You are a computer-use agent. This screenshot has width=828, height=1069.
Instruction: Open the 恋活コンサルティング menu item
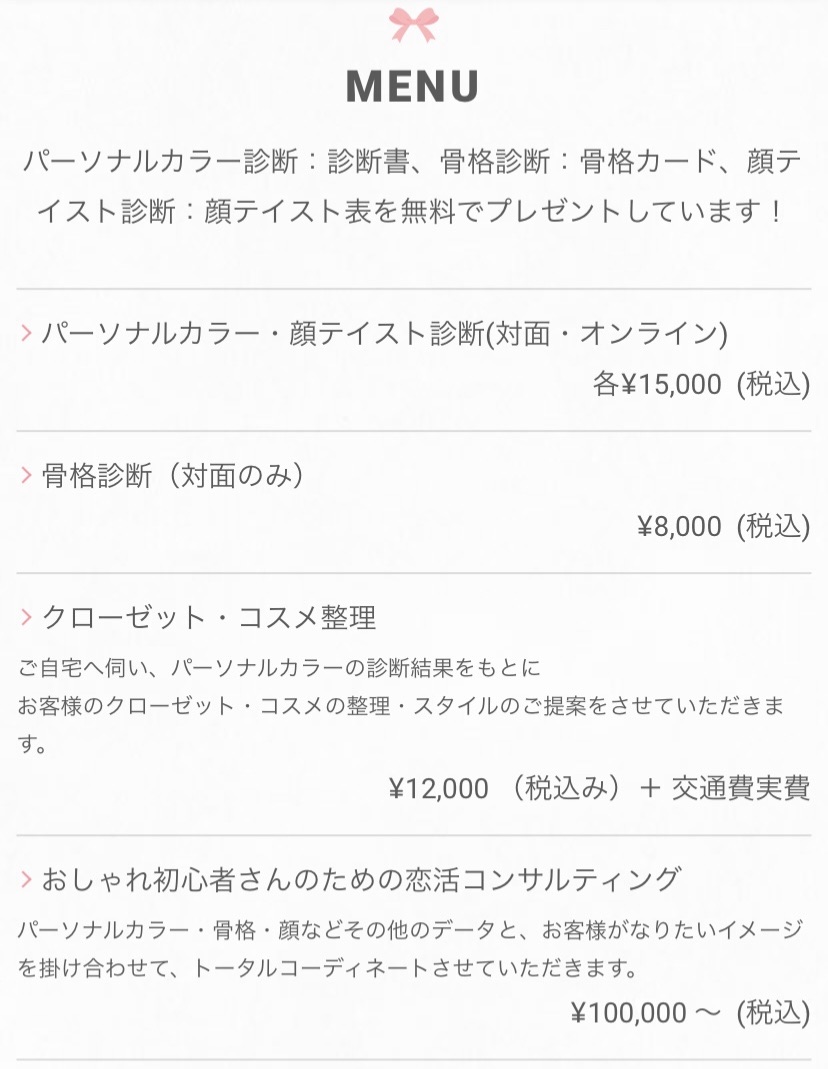coord(360,880)
